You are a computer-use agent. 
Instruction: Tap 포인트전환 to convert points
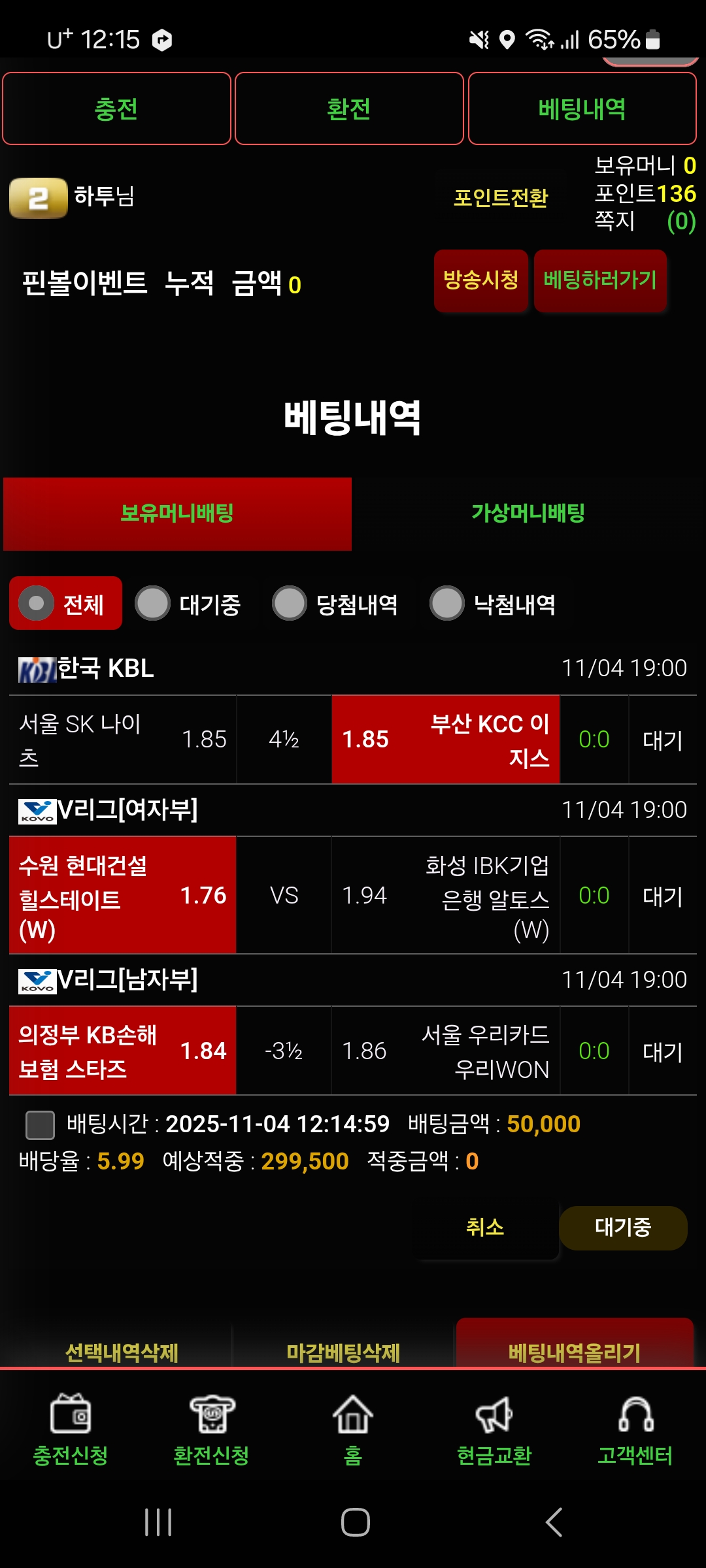pos(501,197)
